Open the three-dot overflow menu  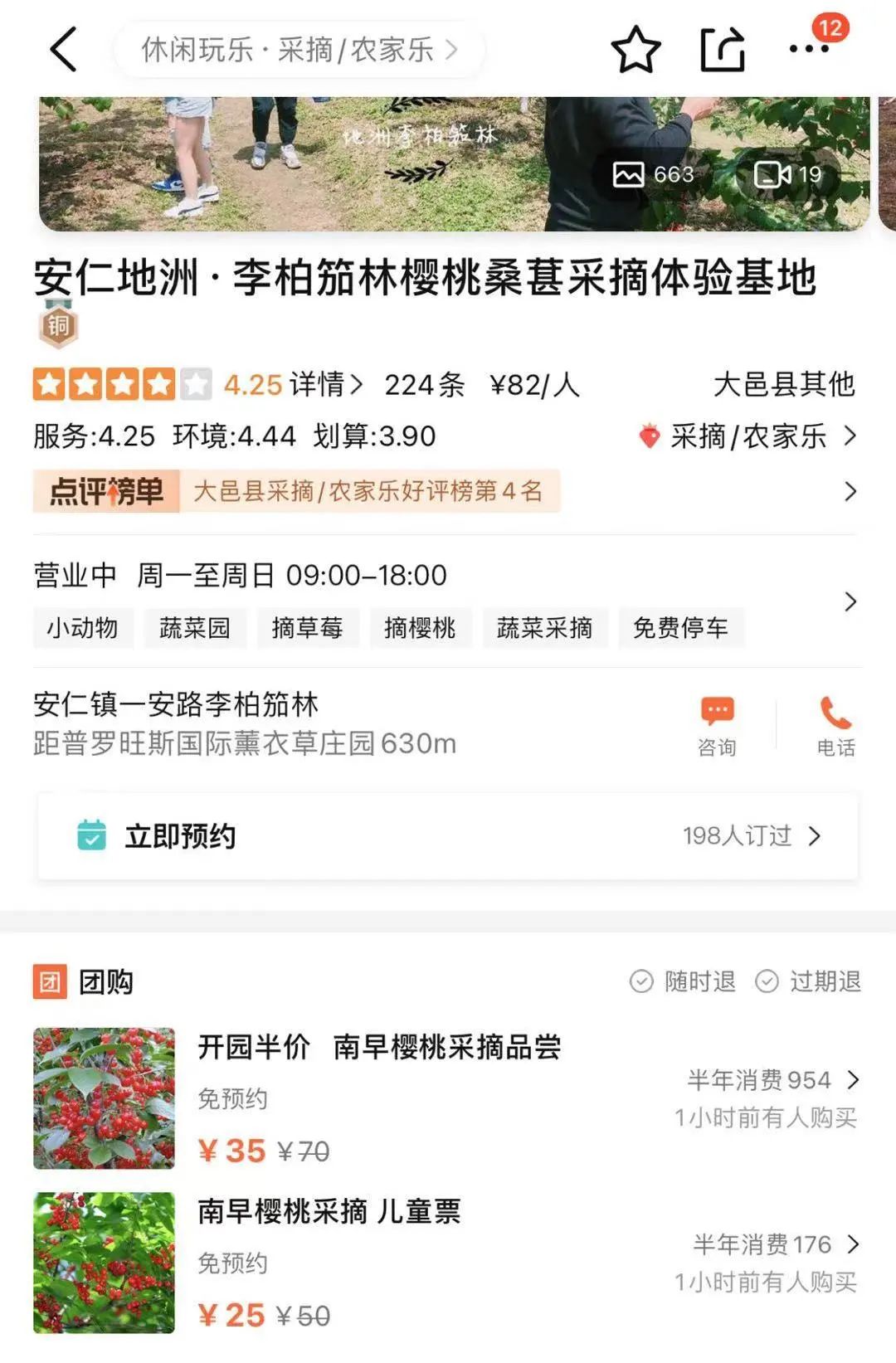click(809, 48)
